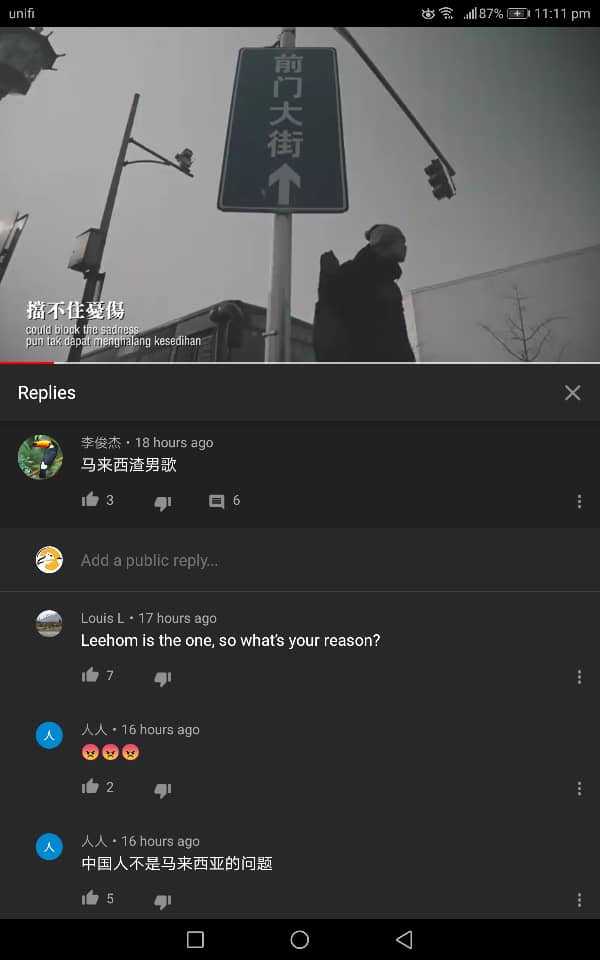Dislike Louis L's reply about Leehom
Screen dimensions: 600x960
(x=163, y=678)
